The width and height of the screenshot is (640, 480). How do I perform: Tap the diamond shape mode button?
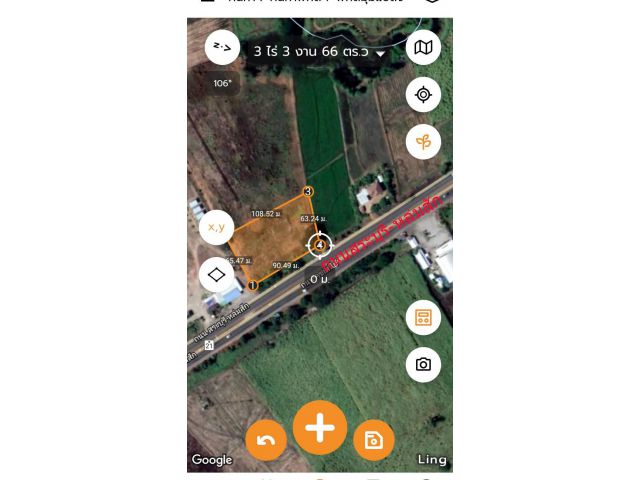click(x=216, y=274)
